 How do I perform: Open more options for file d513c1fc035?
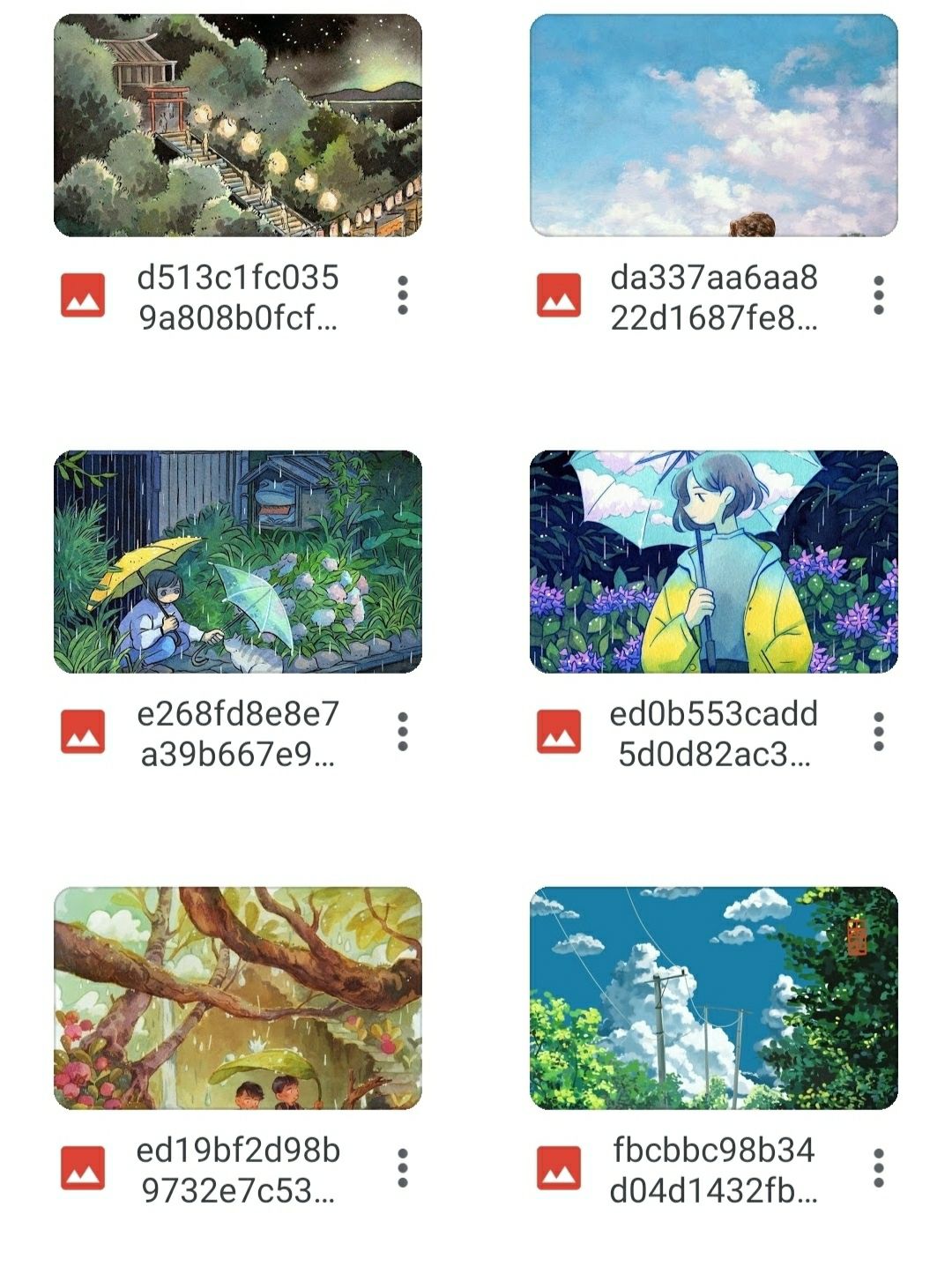click(x=403, y=295)
